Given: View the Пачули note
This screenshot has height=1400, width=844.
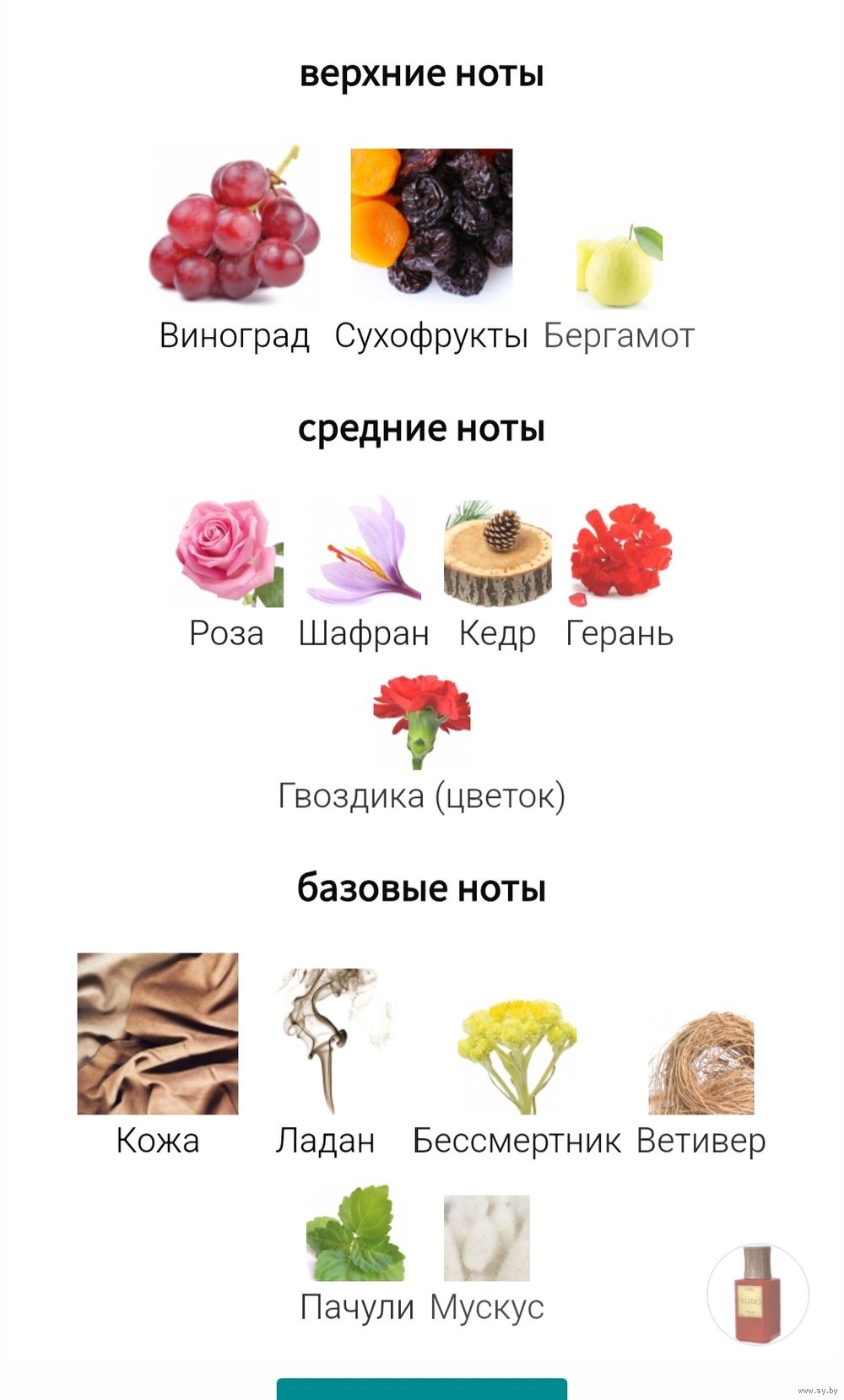Looking at the screenshot, I should 357,1254.
